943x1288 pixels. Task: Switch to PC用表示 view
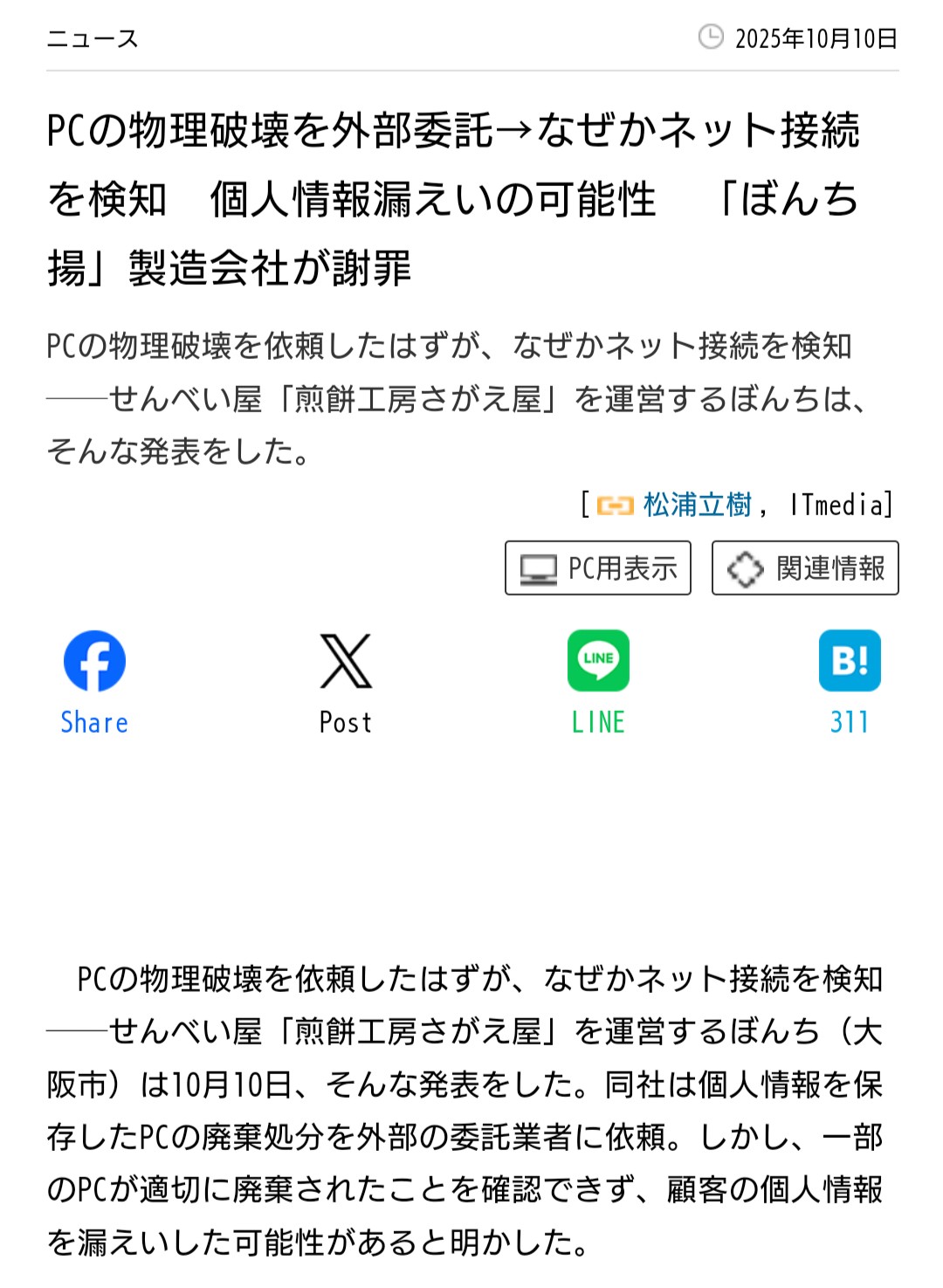click(x=598, y=568)
